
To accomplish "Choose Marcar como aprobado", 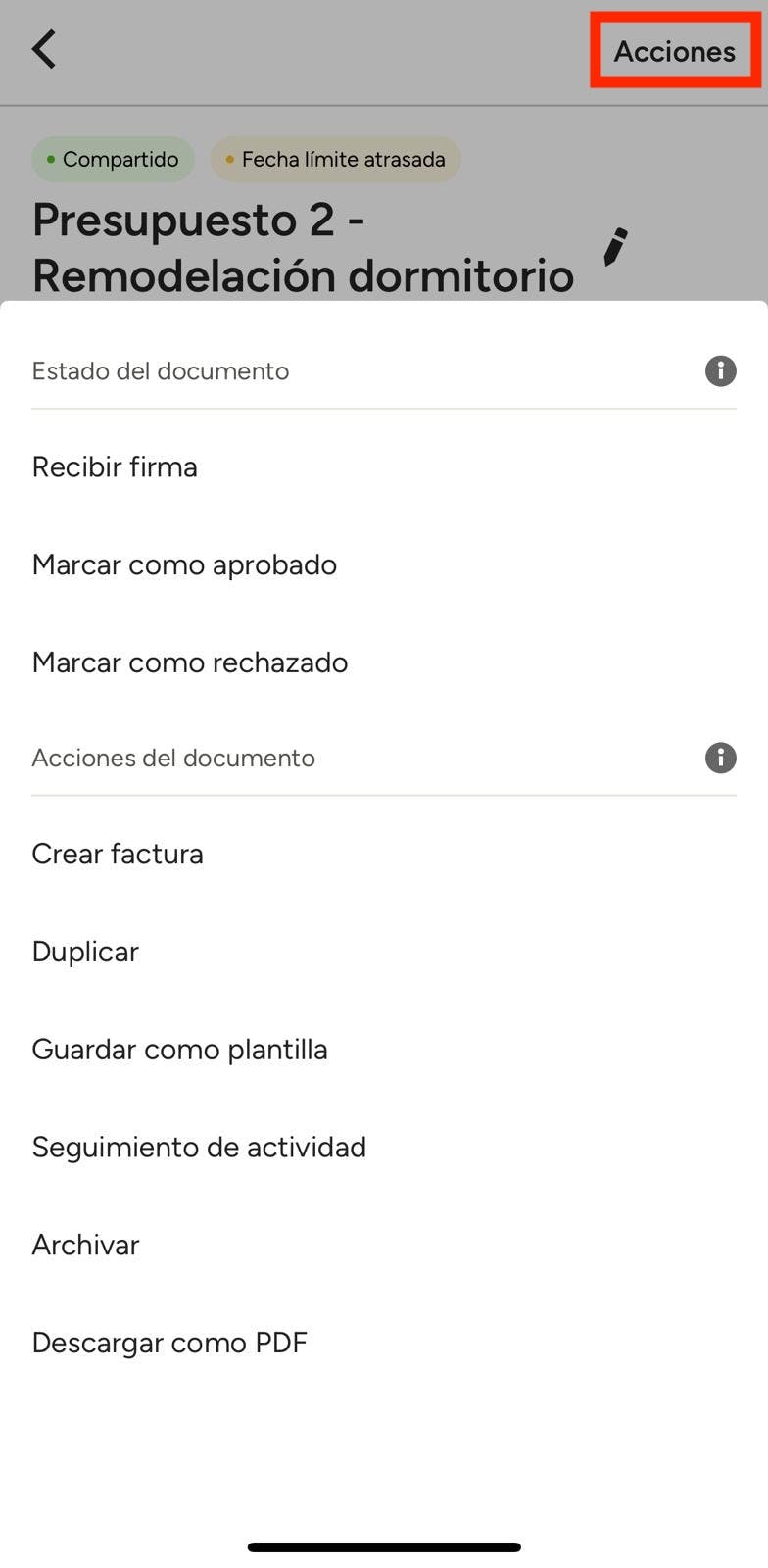I will pos(184,565).
